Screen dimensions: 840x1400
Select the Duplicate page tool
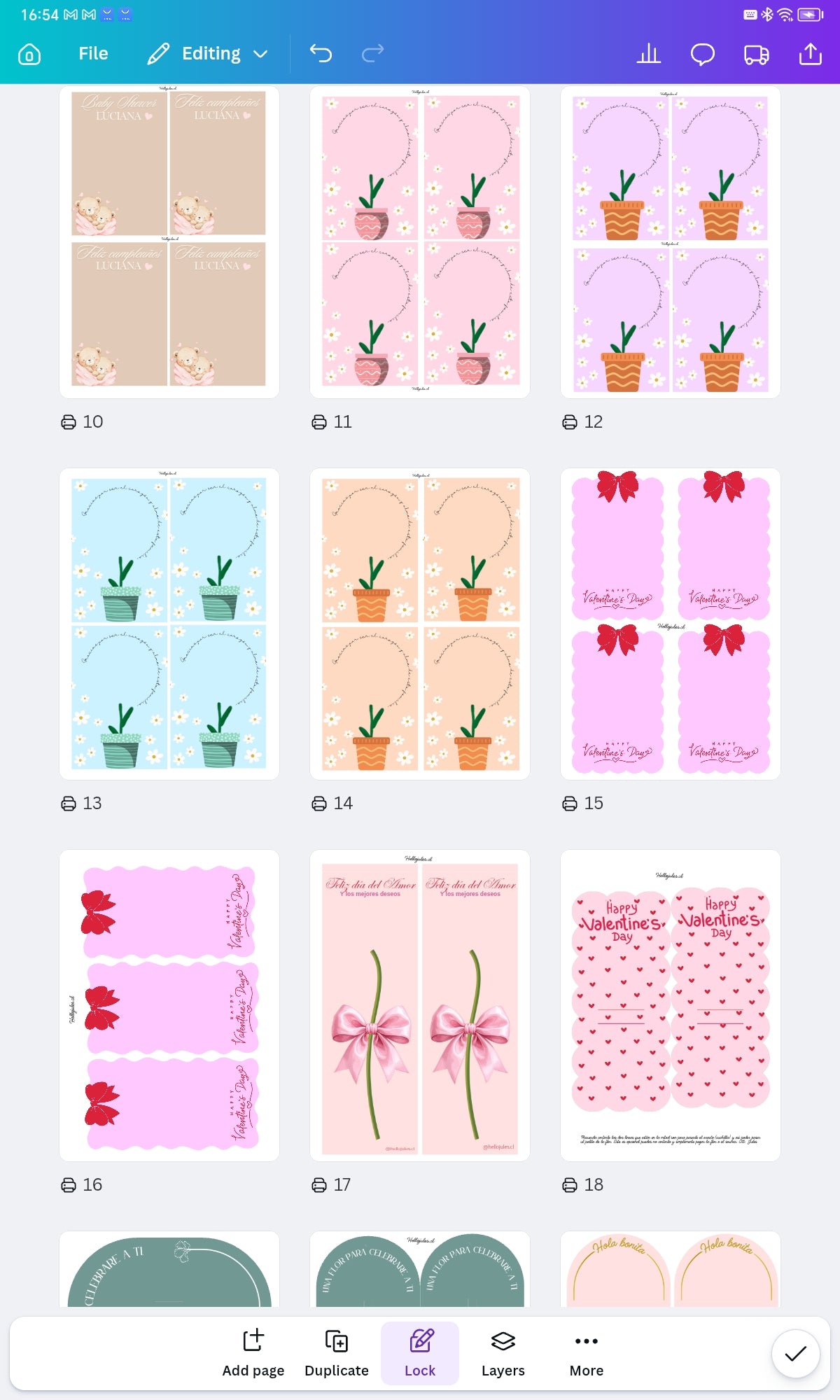point(336,1352)
